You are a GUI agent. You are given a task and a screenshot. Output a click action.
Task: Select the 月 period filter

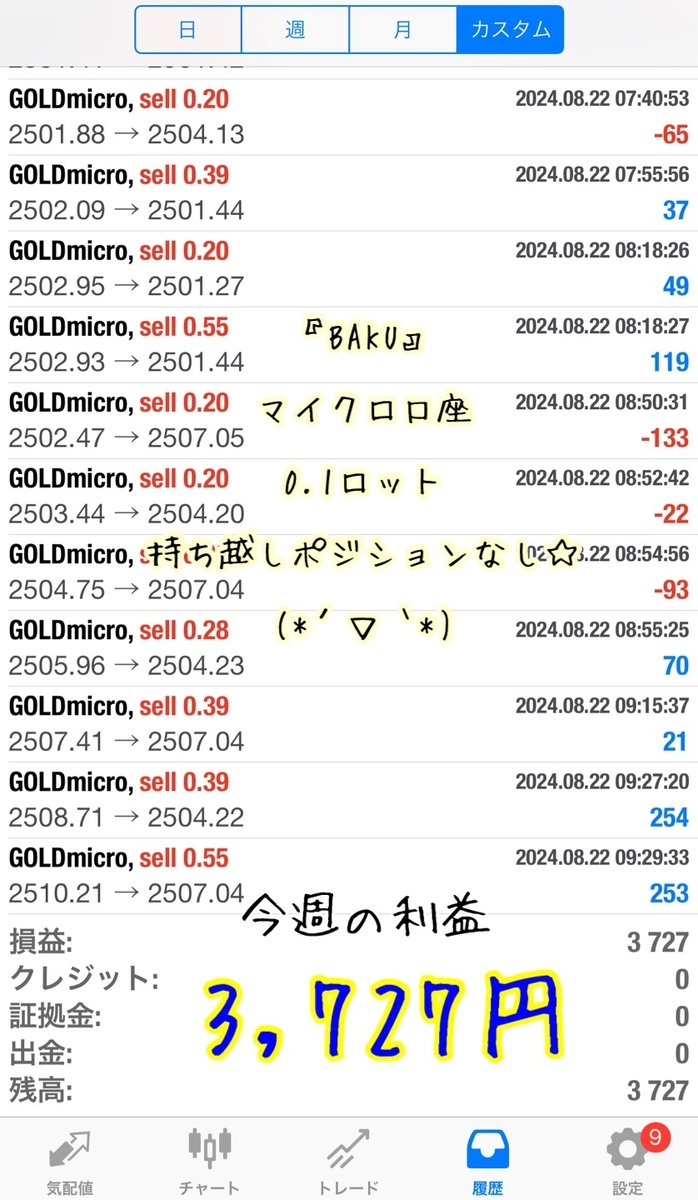(x=402, y=30)
